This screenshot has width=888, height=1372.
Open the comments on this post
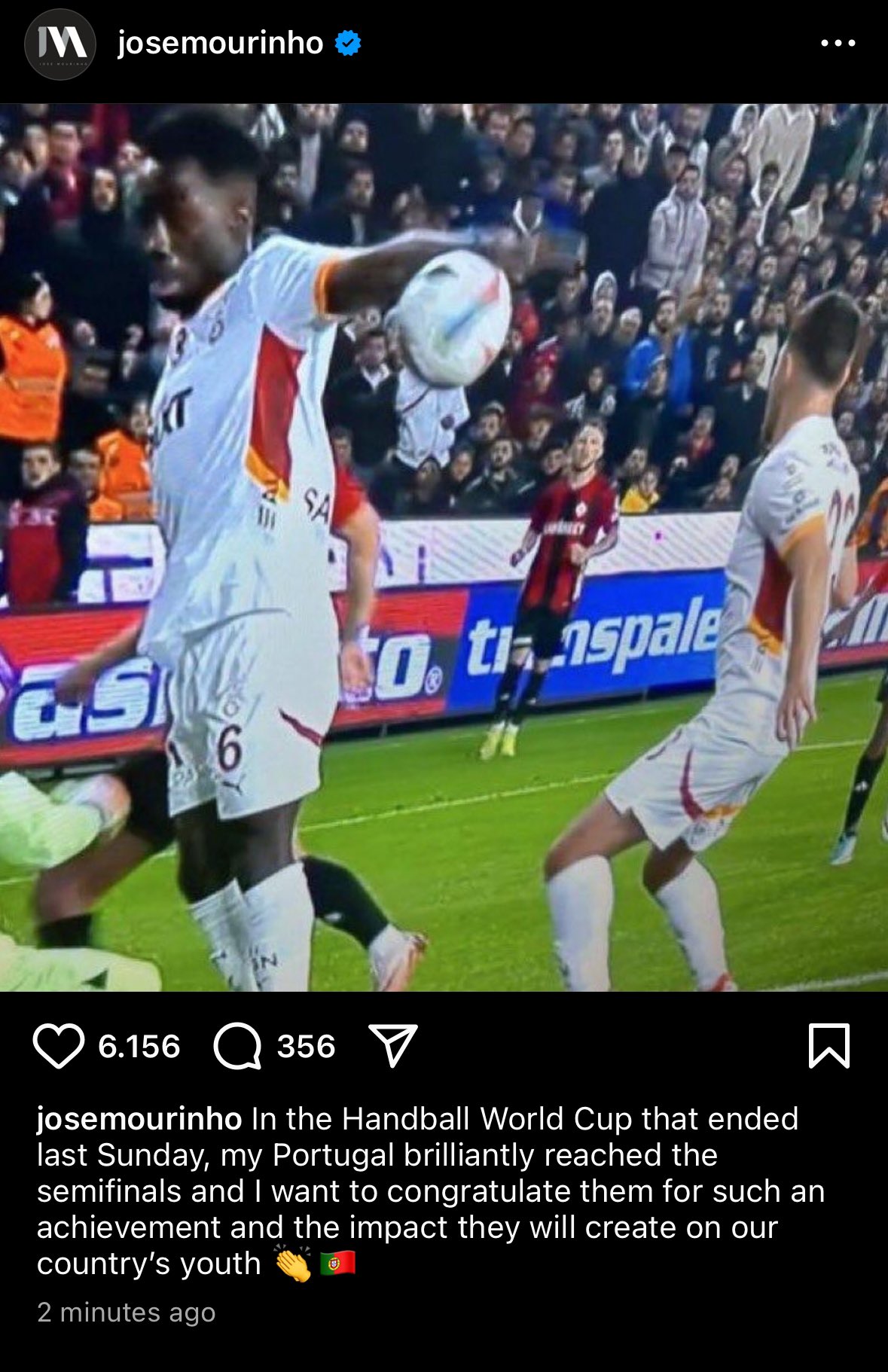pyautogui.click(x=237, y=1046)
